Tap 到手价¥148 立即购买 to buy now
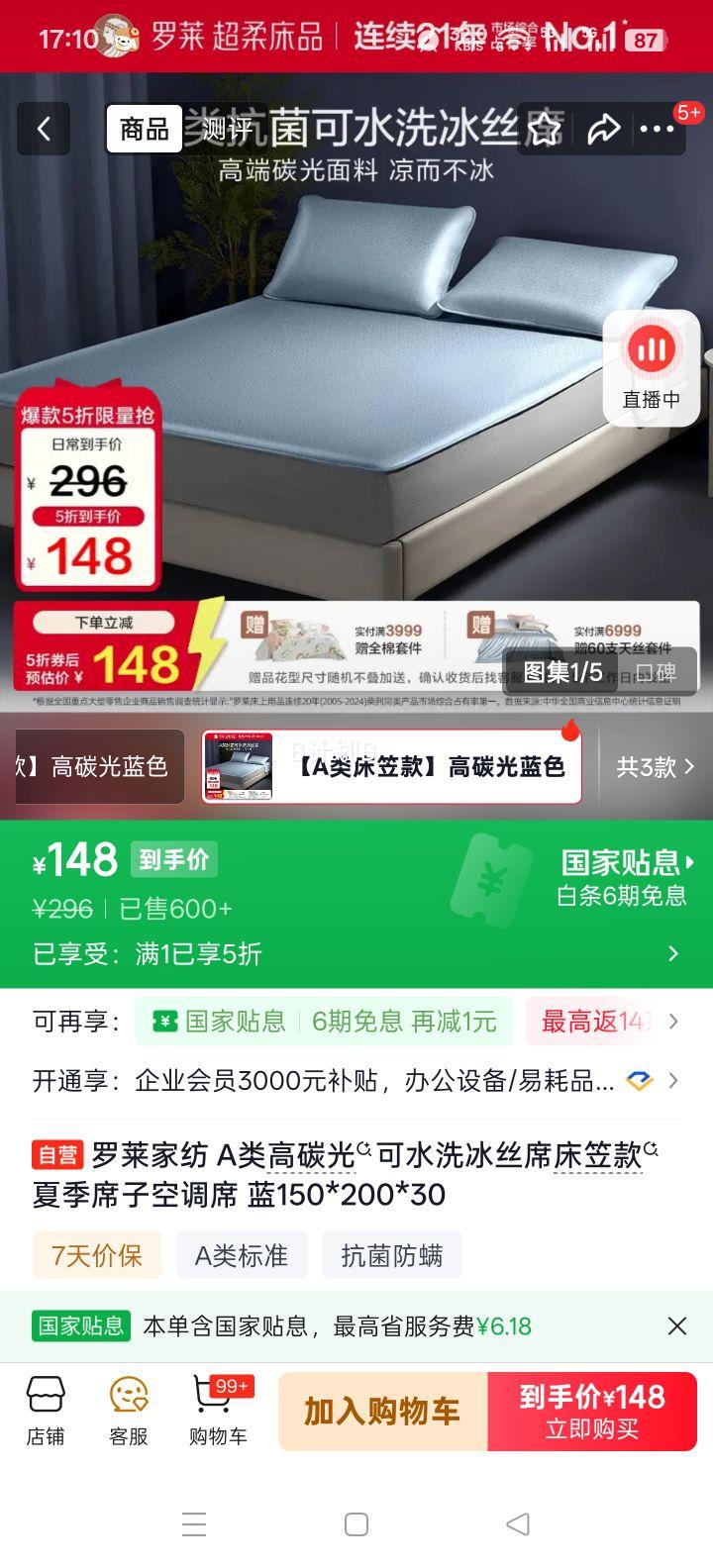 click(x=592, y=1410)
